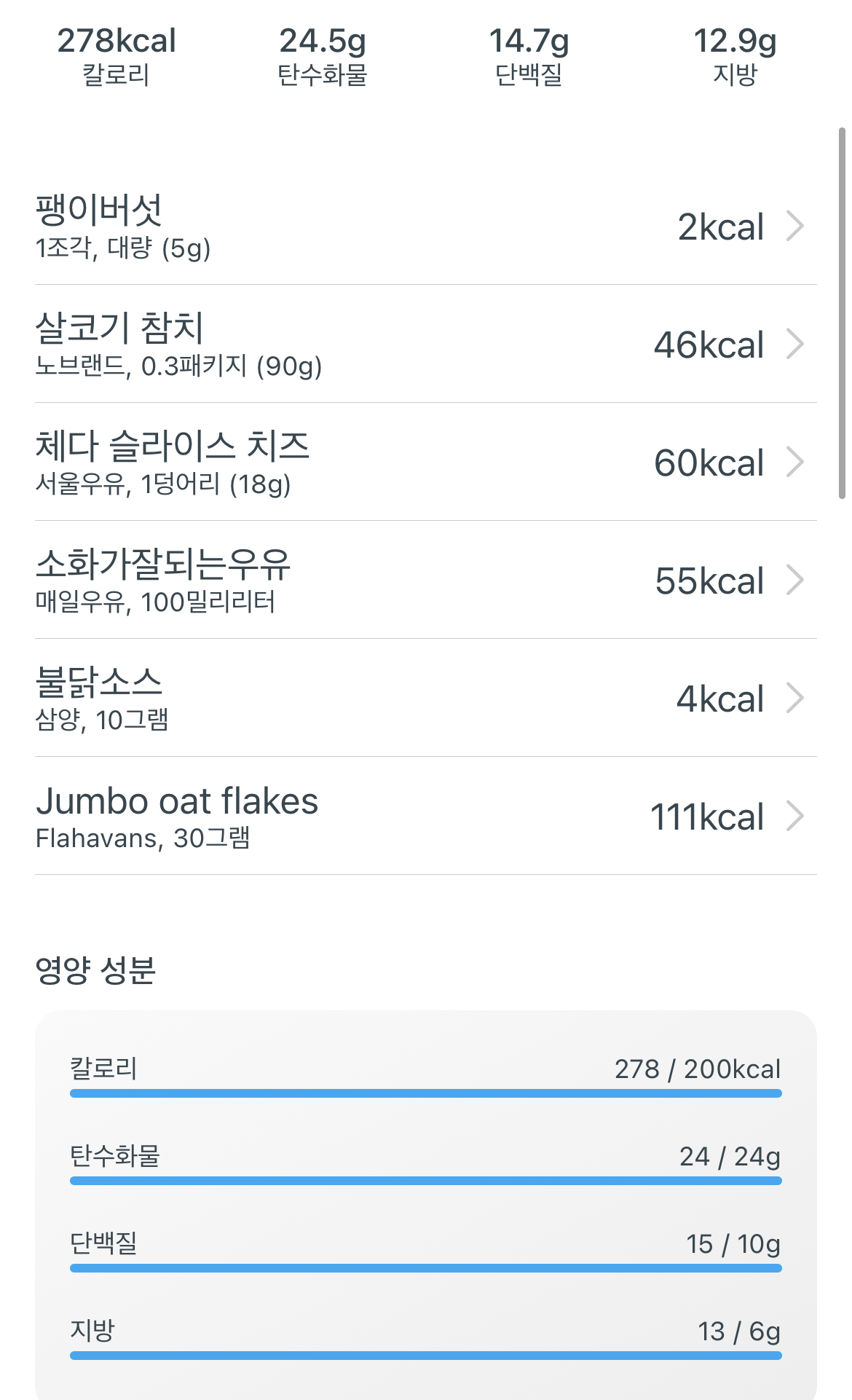View the Jumbo oat flakes entry
This screenshot has height=1400, width=852.
click(425, 817)
